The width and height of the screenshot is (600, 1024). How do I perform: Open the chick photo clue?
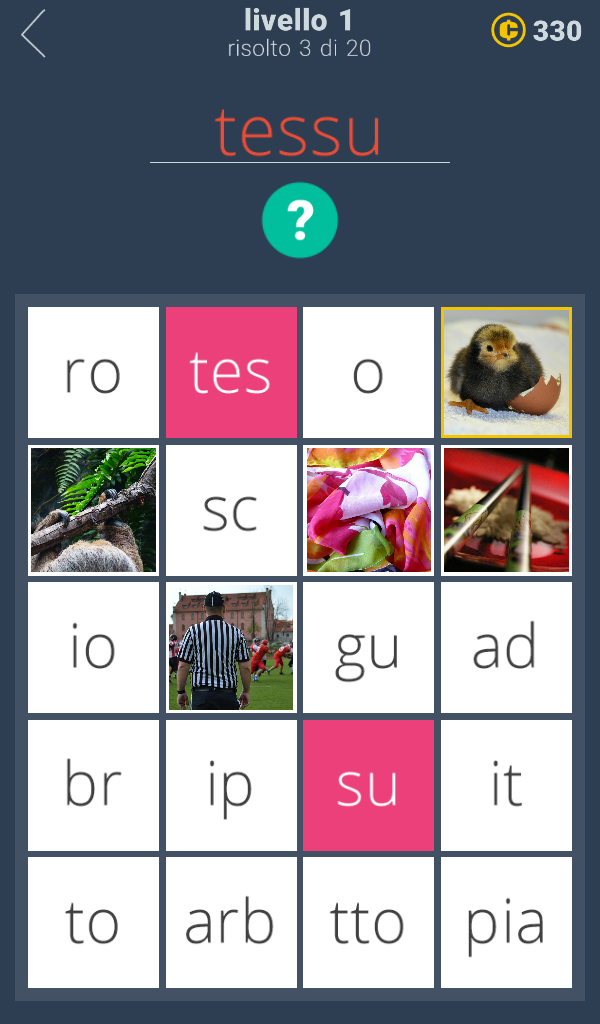[506, 372]
